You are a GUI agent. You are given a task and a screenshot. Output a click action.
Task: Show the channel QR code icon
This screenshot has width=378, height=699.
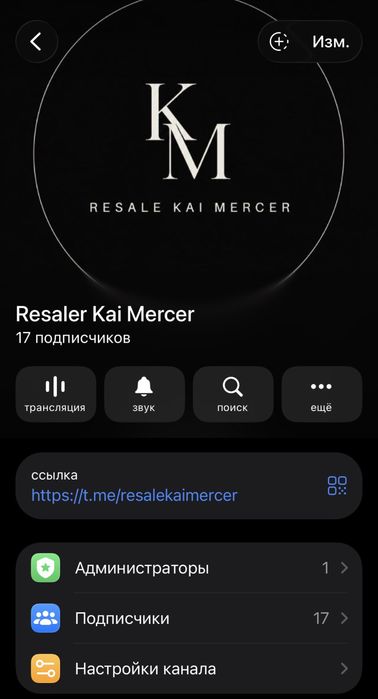(x=337, y=485)
